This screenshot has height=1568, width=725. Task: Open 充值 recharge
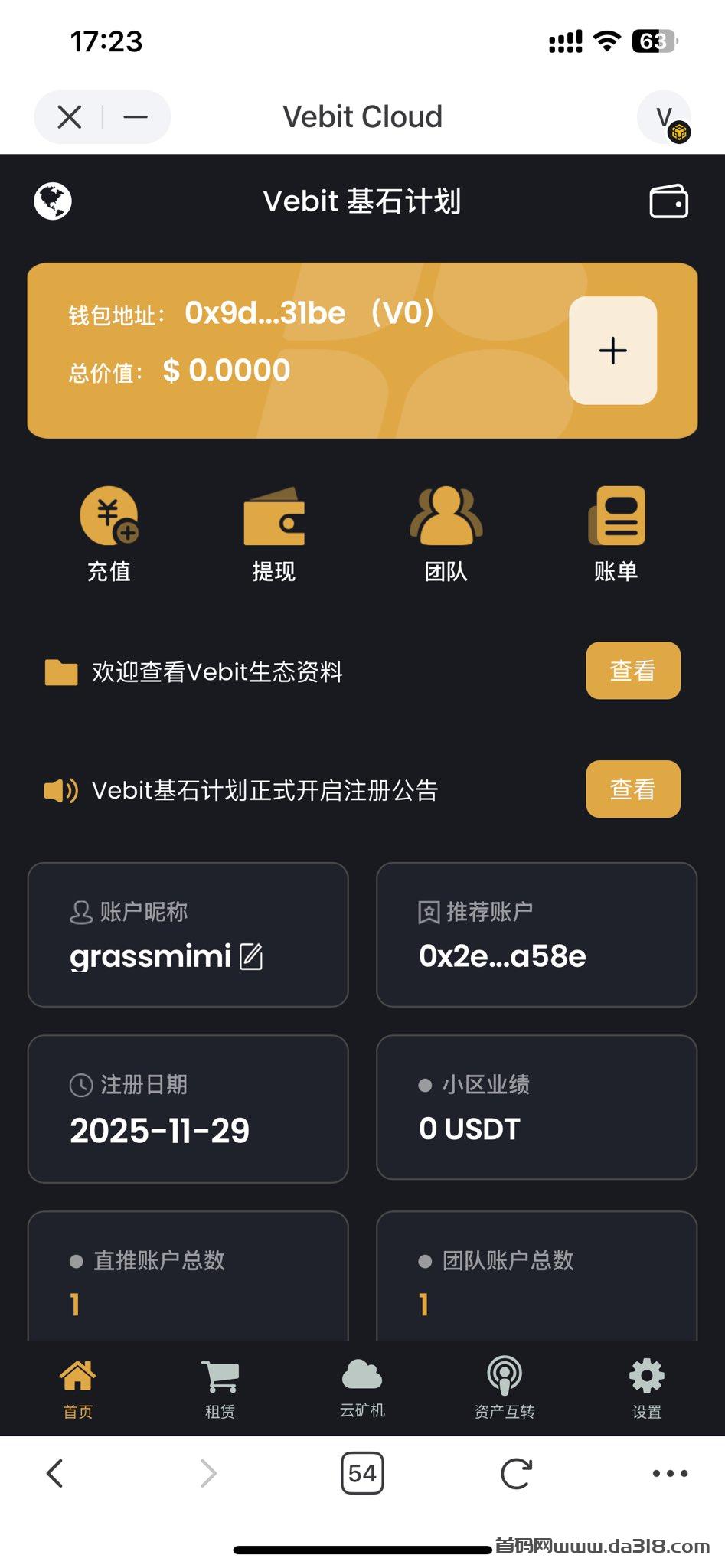[109, 534]
